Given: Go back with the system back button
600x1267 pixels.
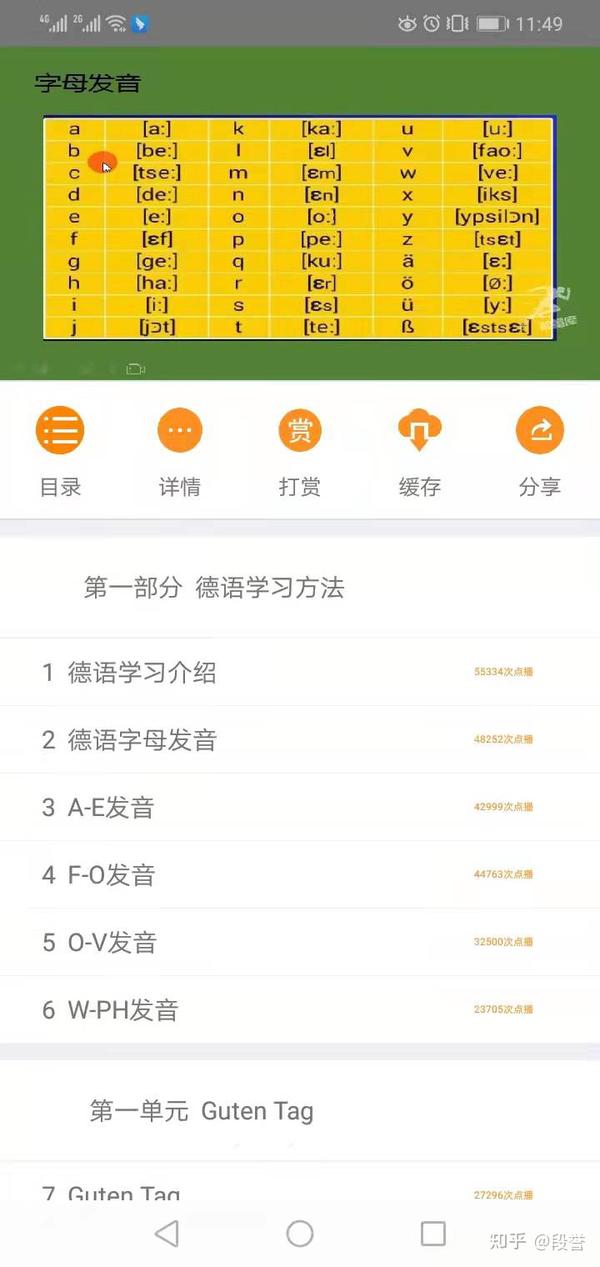Looking at the screenshot, I should (167, 1233).
